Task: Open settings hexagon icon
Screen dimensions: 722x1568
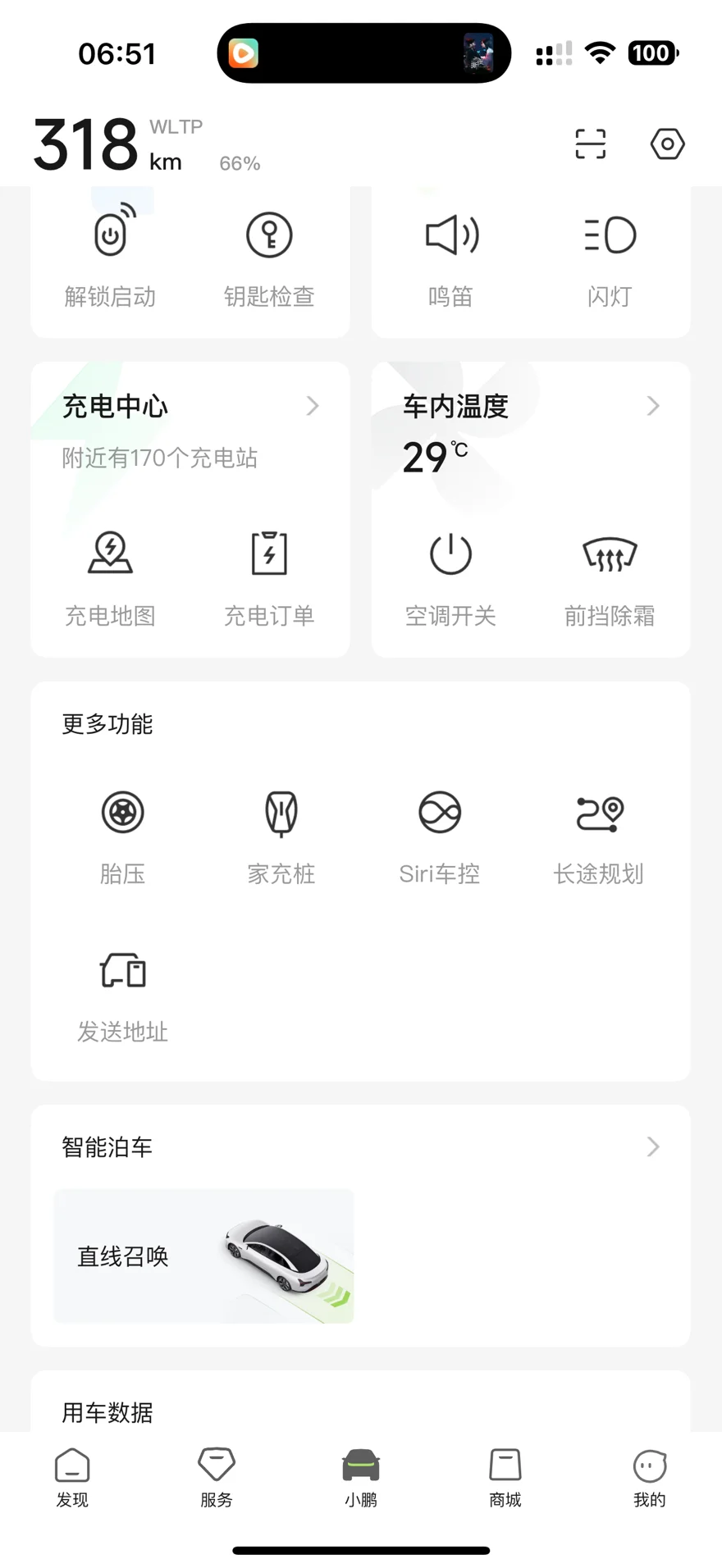Action: click(667, 144)
